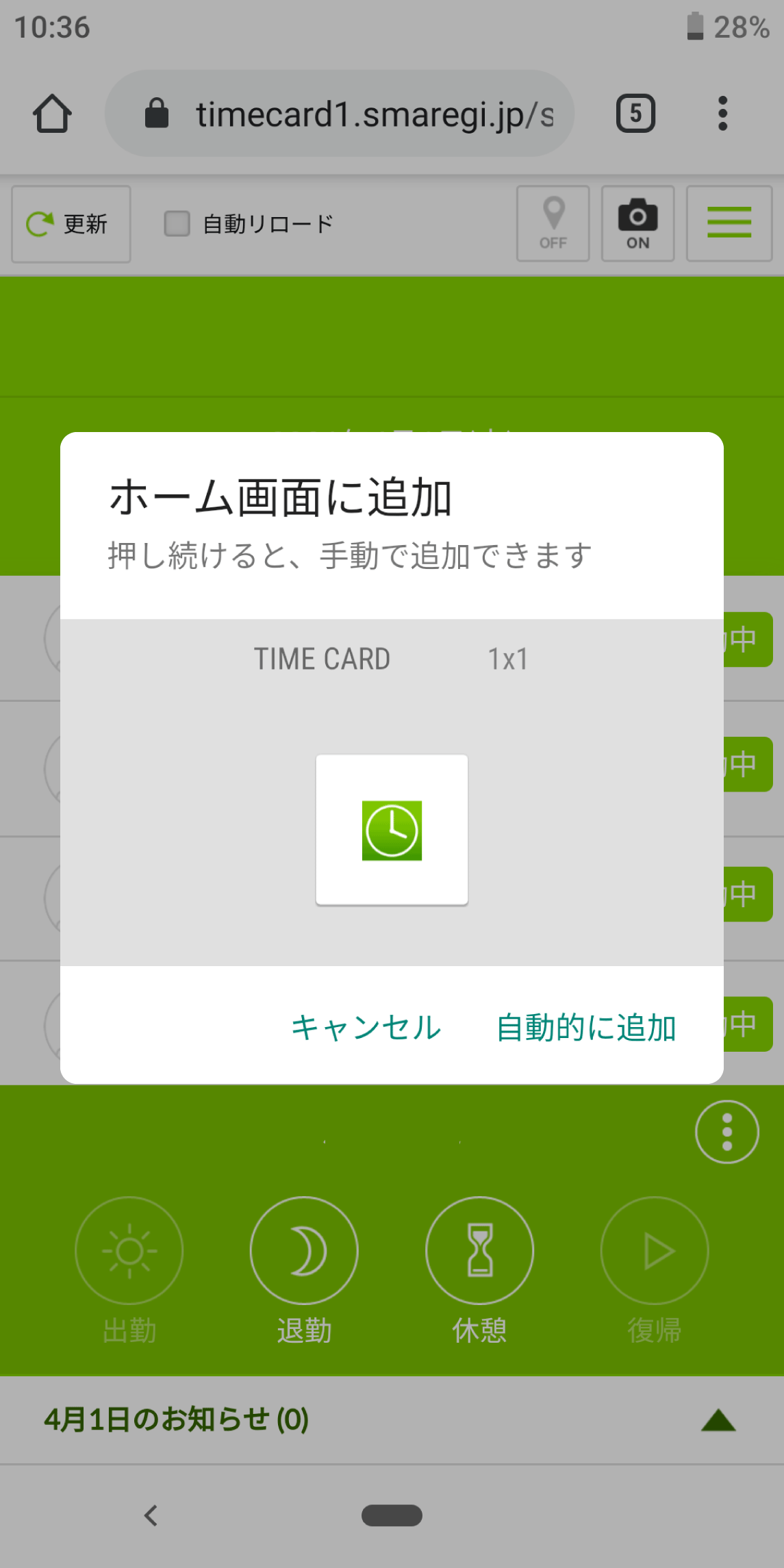784x1568 pixels.
Task: Tap 自動的に追加 to add to home
Action: click(586, 1028)
